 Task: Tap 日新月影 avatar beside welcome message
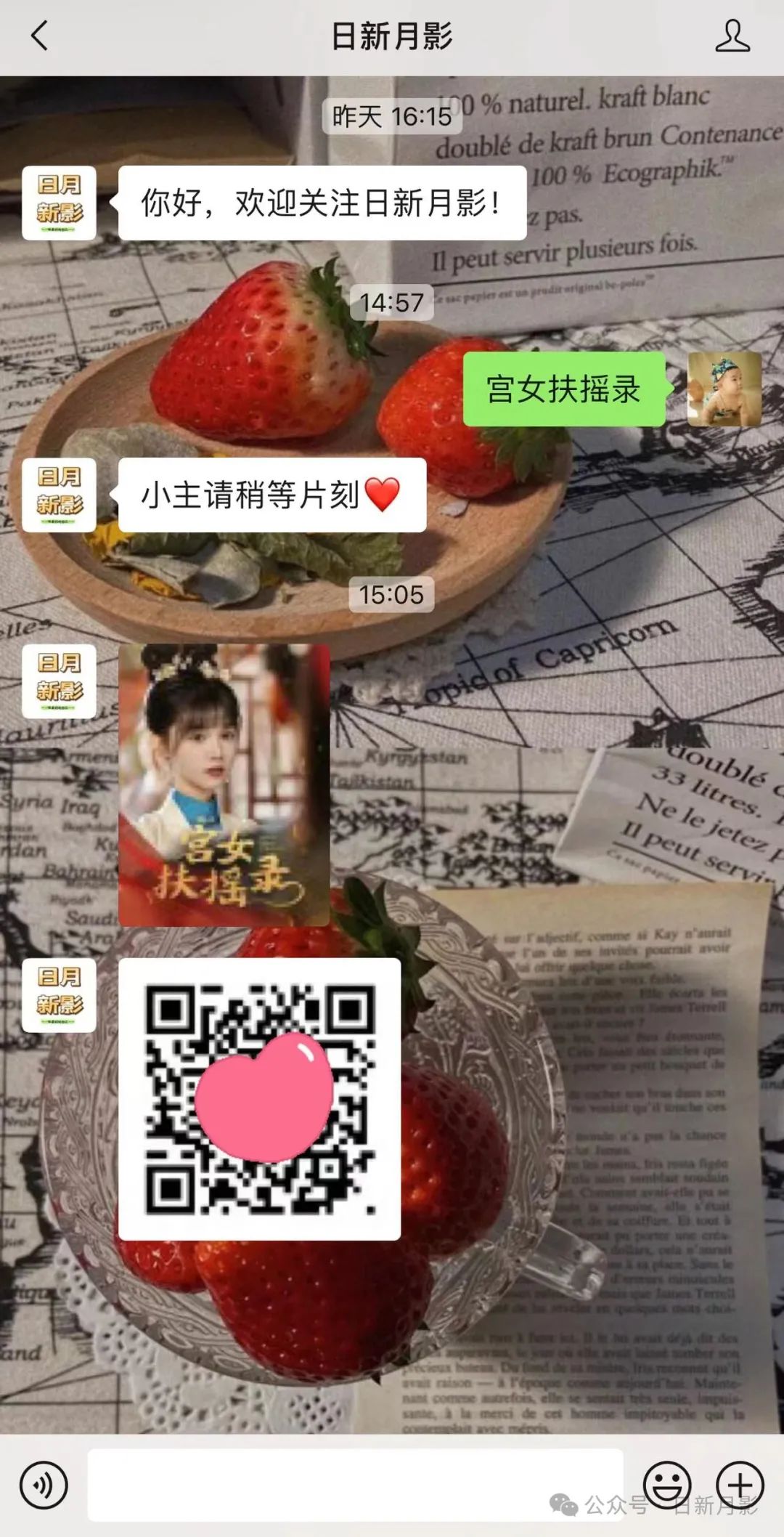[59, 203]
